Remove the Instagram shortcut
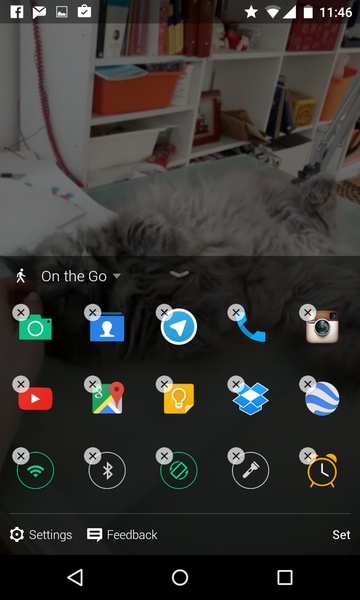 308,313
